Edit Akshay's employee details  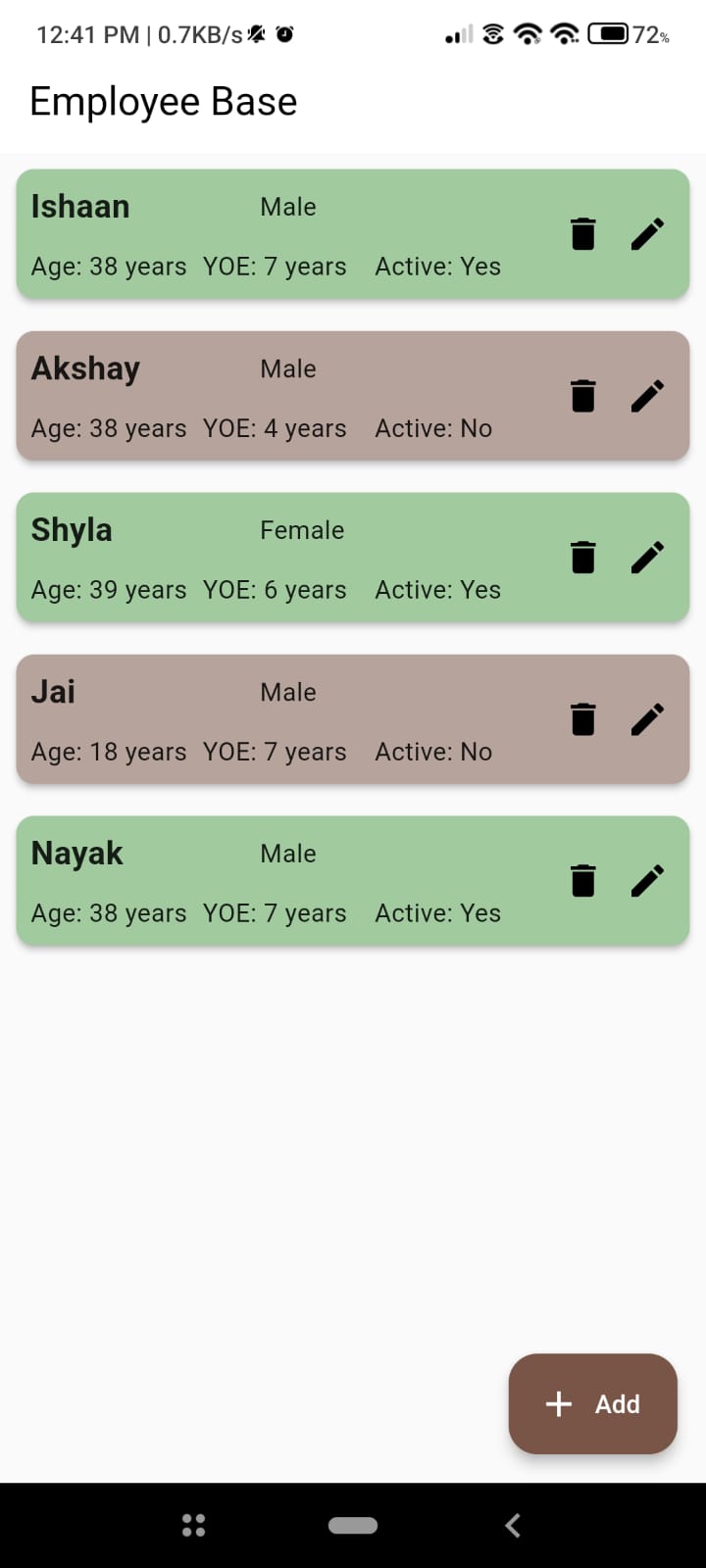coord(647,396)
